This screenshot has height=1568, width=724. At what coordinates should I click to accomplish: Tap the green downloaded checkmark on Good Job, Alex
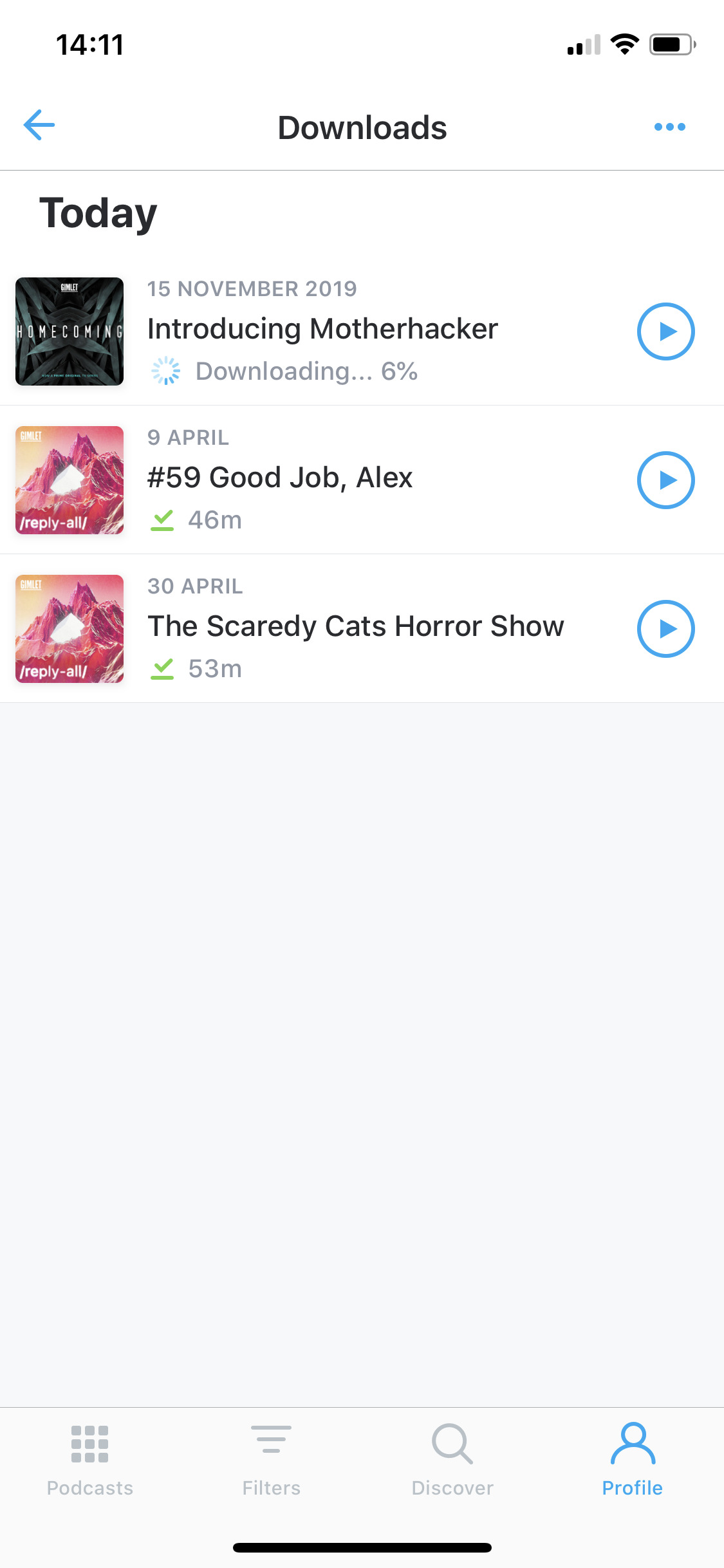163,519
